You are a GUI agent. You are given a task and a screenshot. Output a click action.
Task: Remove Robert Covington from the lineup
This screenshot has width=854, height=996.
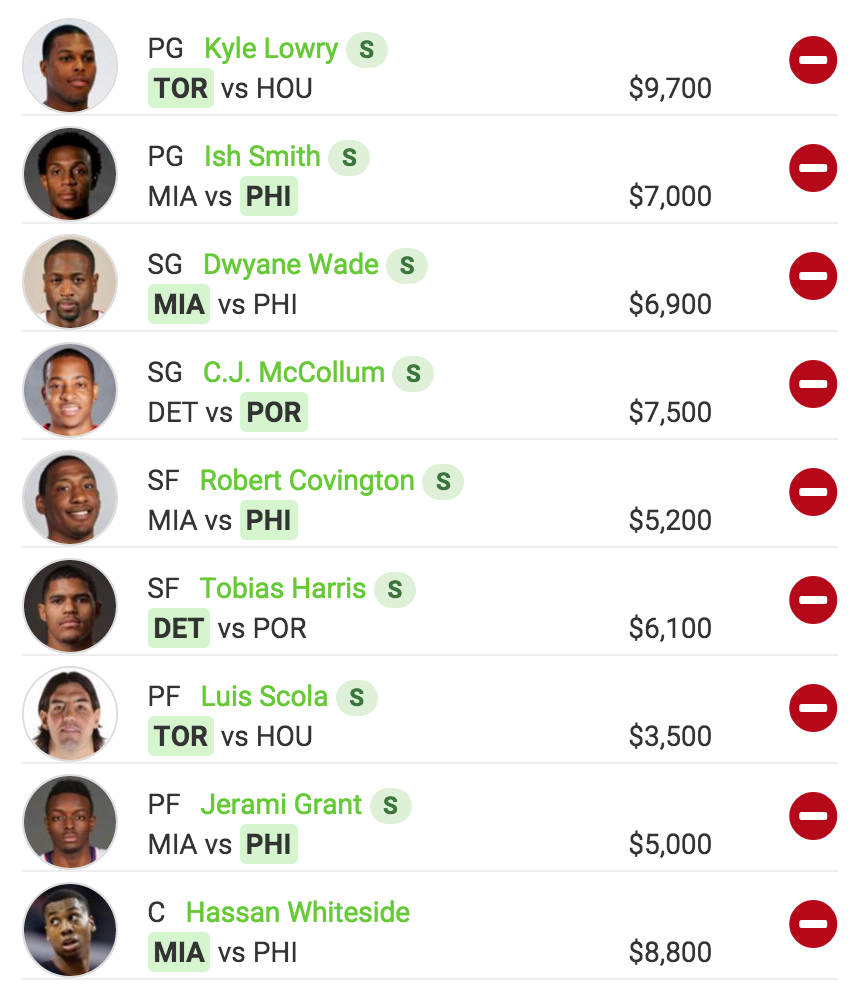click(813, 492)
